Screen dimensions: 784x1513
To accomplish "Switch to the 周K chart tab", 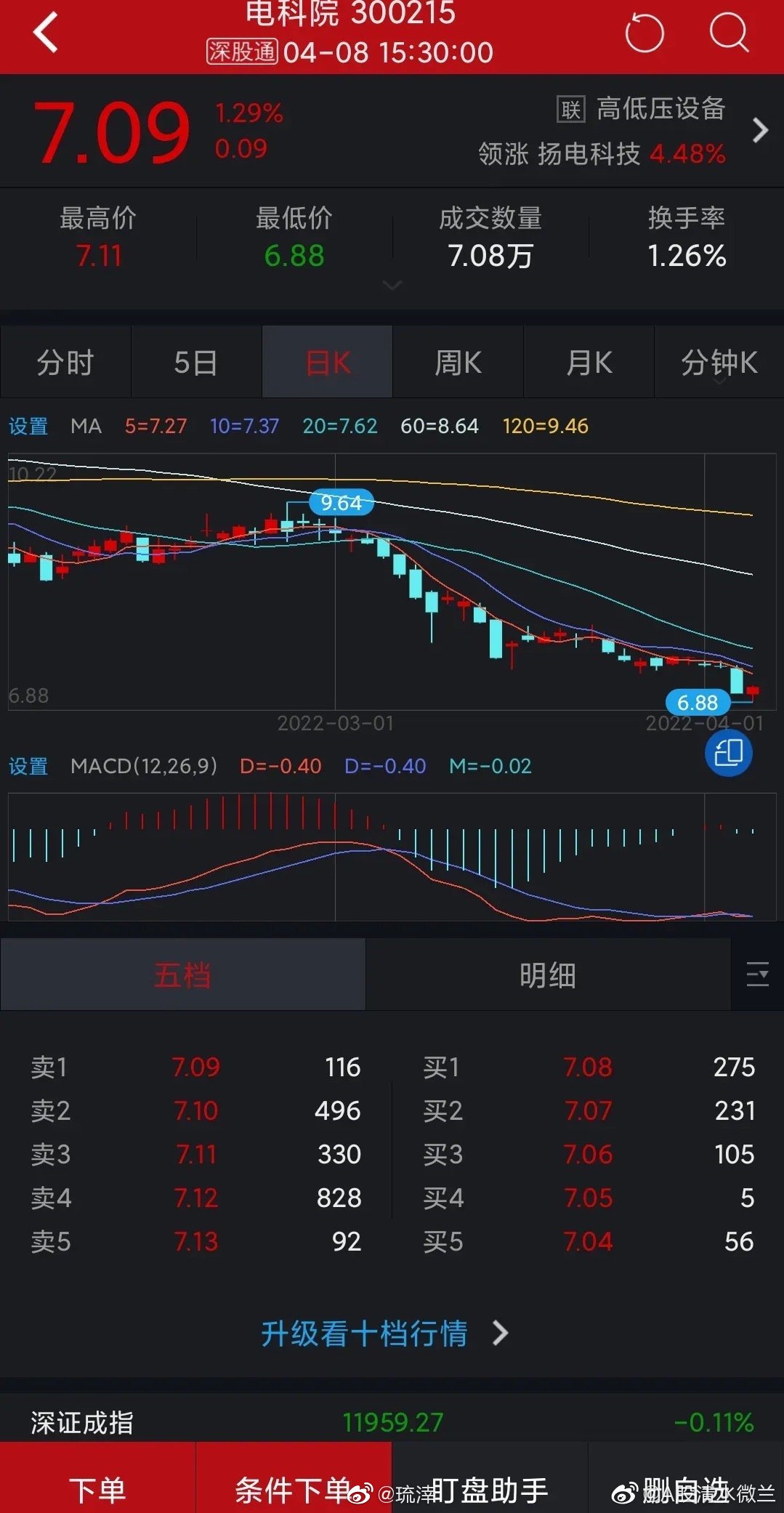I will tap(458, 362).
